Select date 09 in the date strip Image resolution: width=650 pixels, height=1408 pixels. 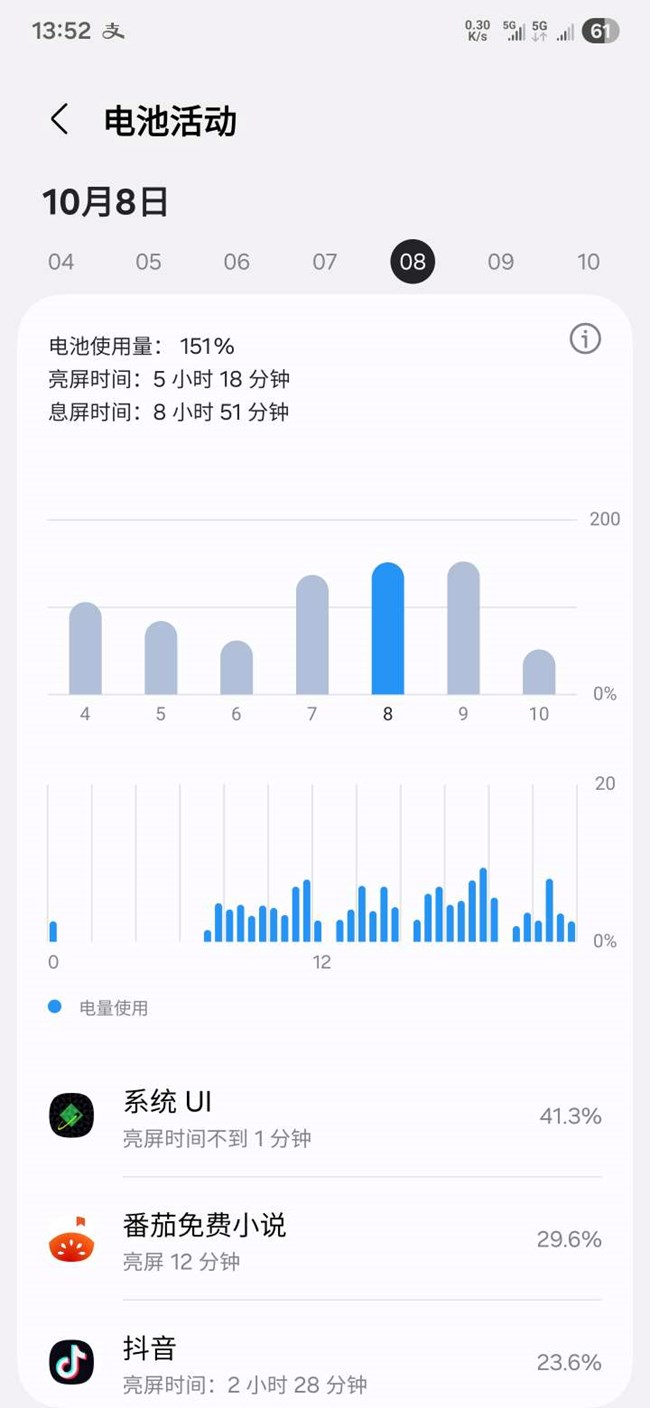[500, 262]
